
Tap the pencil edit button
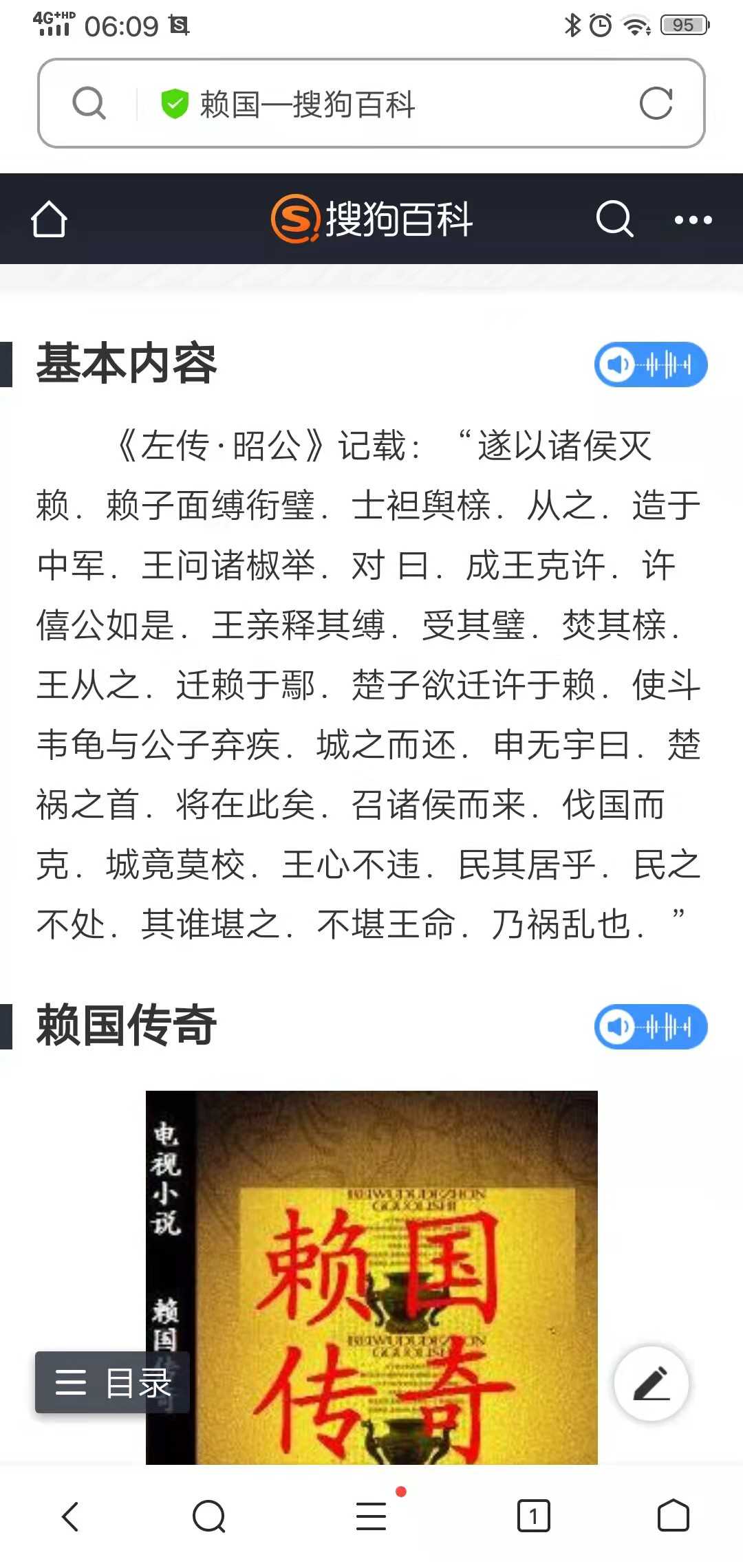tap(651, 1384)
